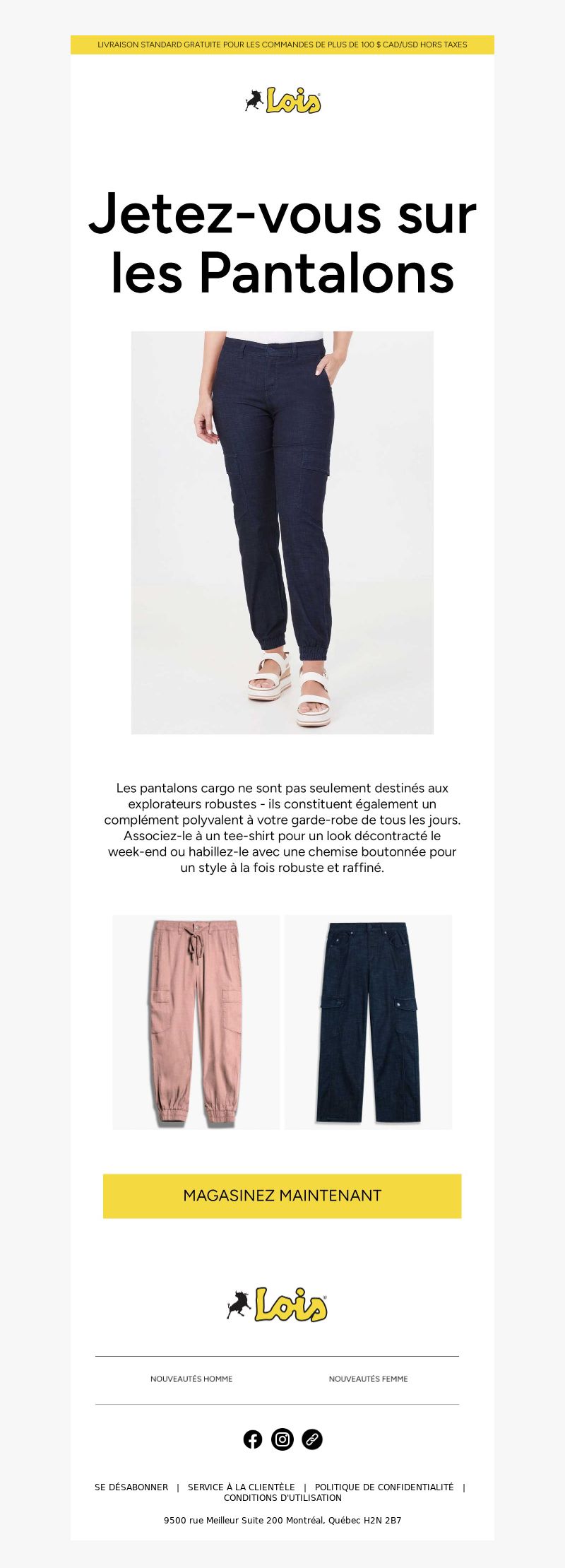This screenshot has width=565, height=1568.
Task: View Politique de confidentialité
Action: [x=384, y=1487]
